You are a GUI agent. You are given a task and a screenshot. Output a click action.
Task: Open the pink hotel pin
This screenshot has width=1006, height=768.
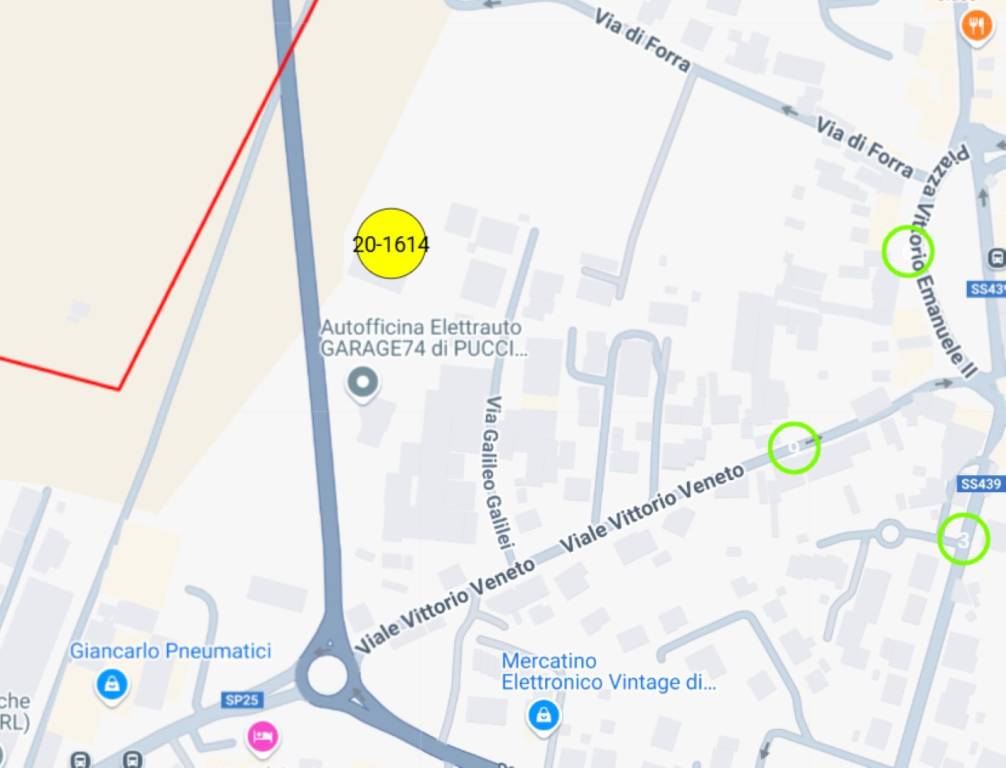point(262,737)
